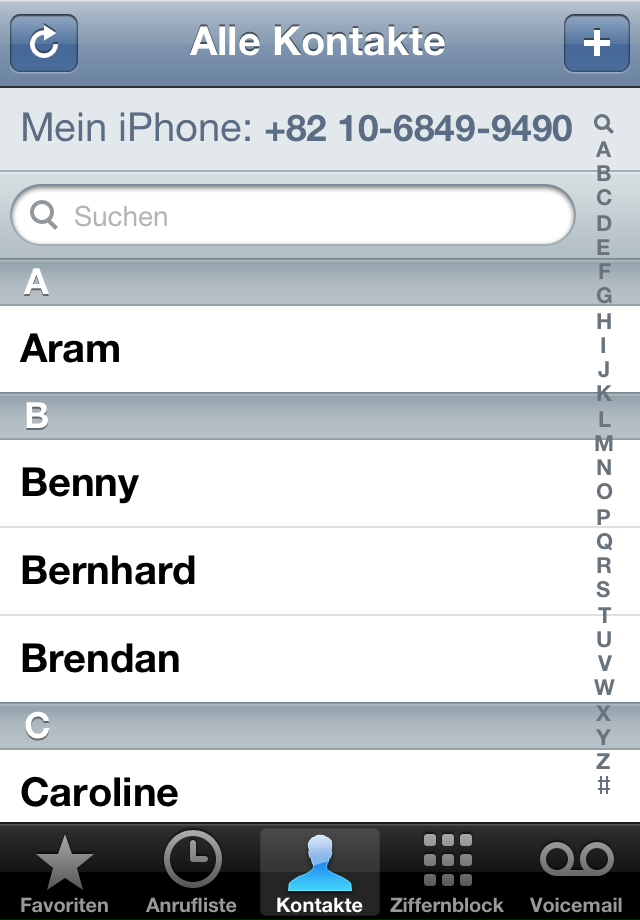Open the Ziffernblock tab
640x920 pixels.
click(447, 872)
